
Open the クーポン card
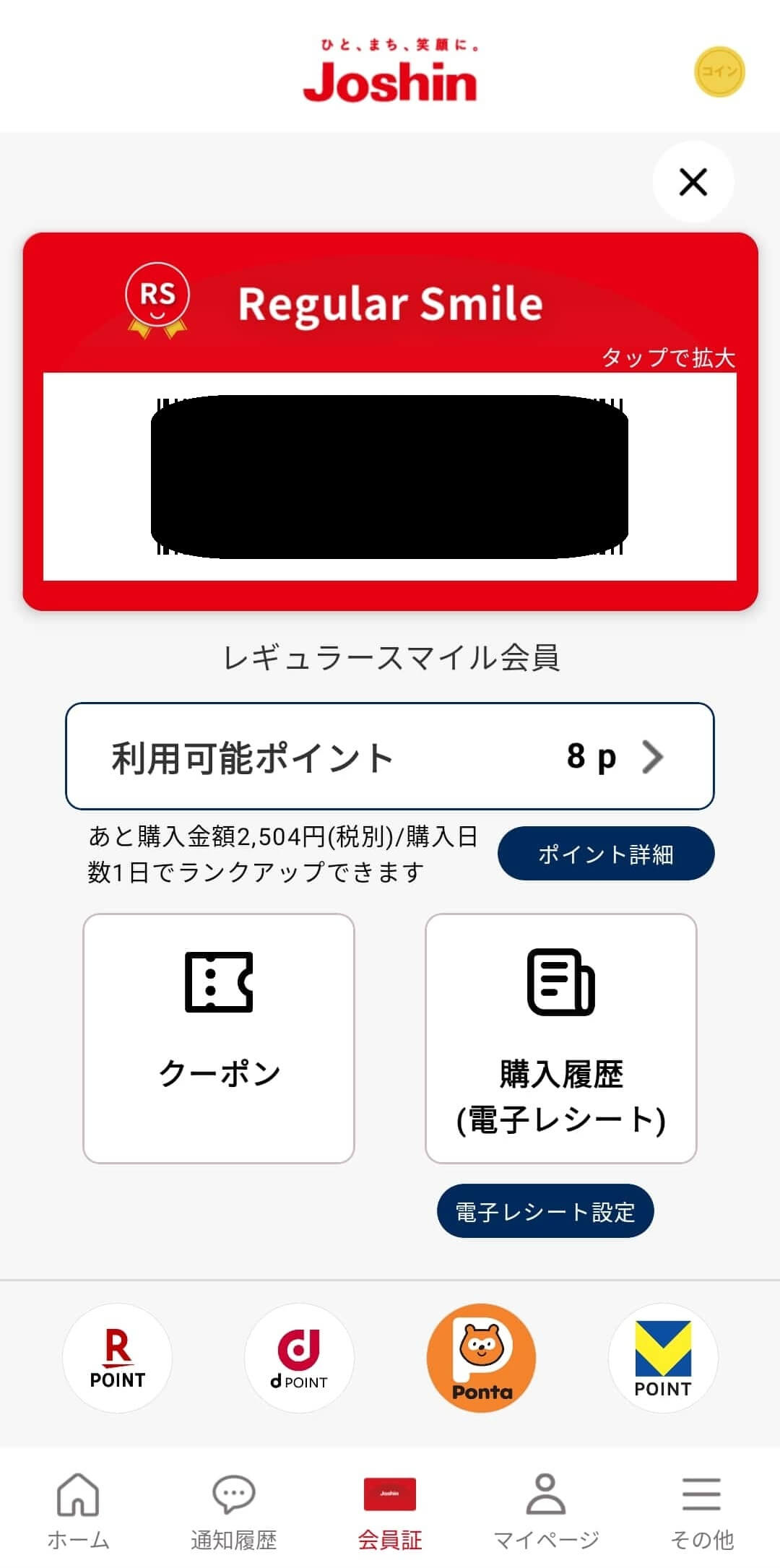(219, 1038)
